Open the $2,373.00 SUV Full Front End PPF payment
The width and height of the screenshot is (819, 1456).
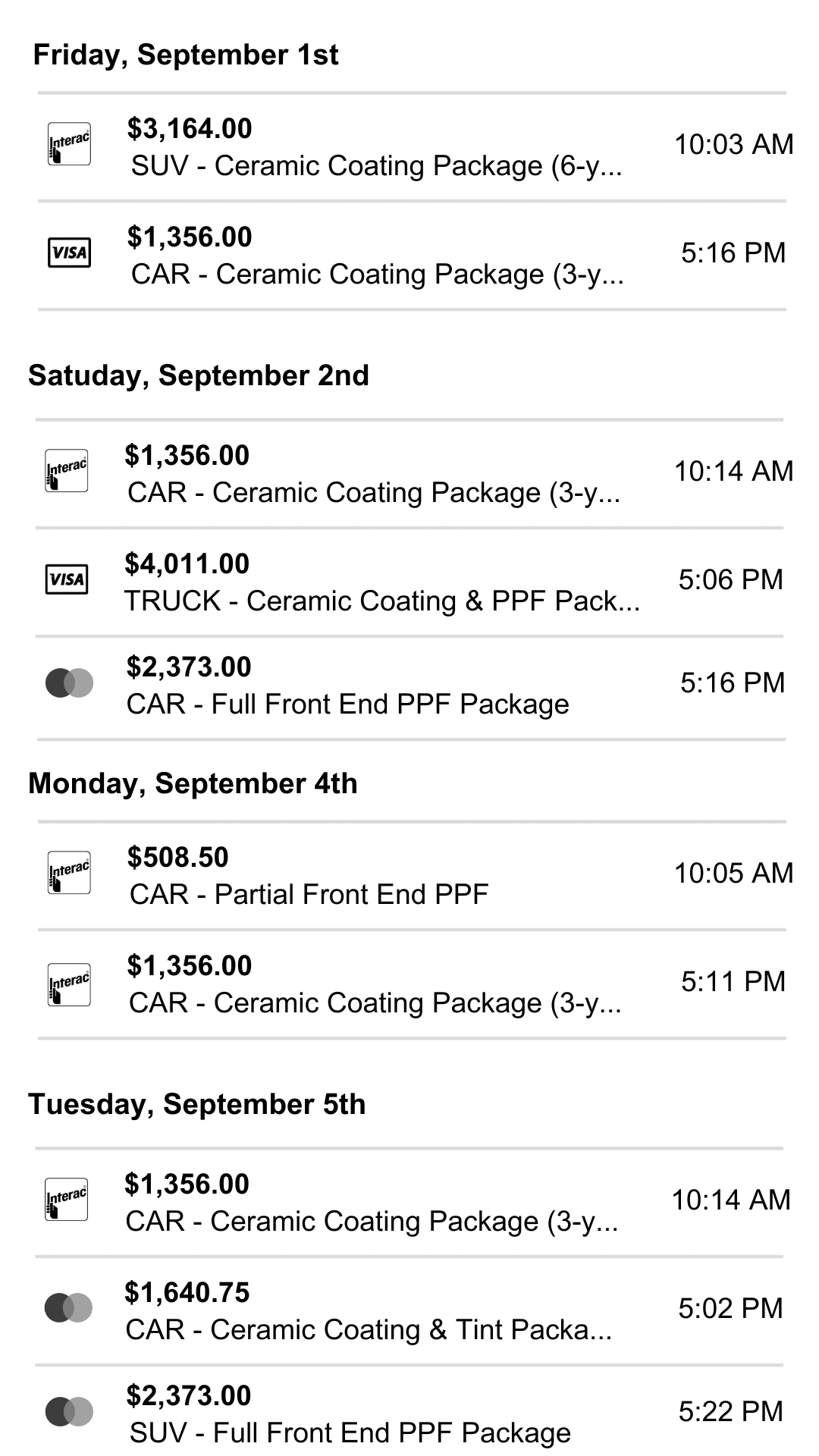(x=409, y=1411)
